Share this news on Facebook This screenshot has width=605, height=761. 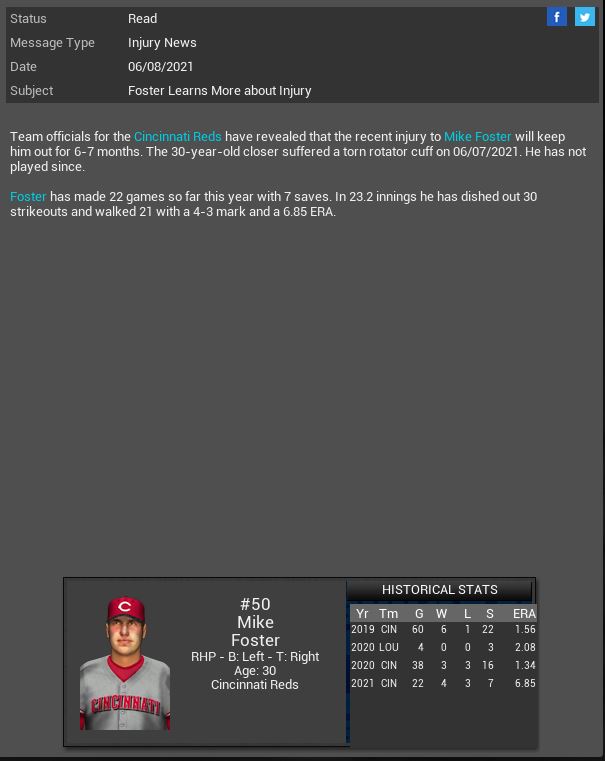(x=557, y=17)
